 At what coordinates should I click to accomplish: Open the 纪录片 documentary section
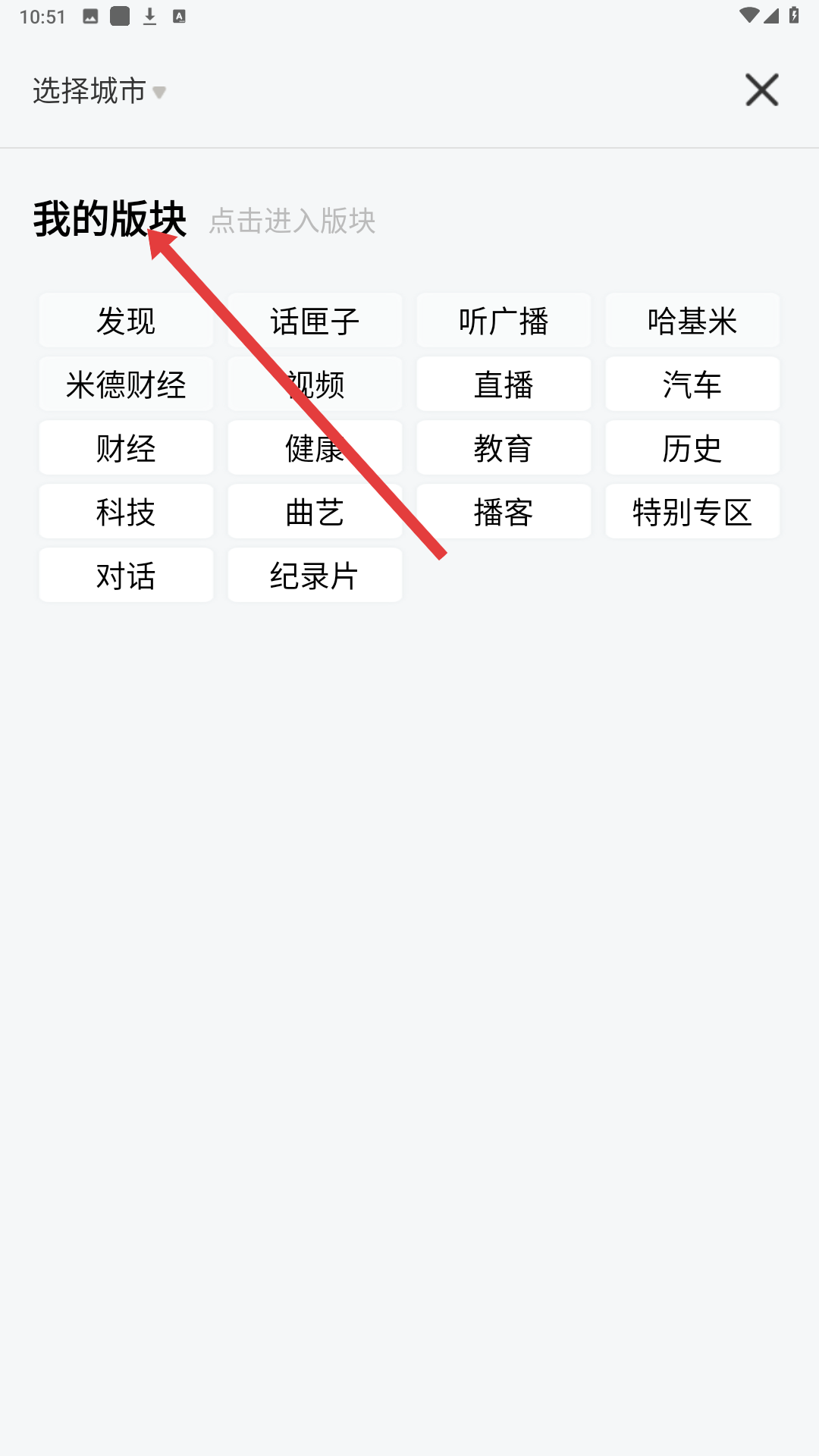(314, 575)
